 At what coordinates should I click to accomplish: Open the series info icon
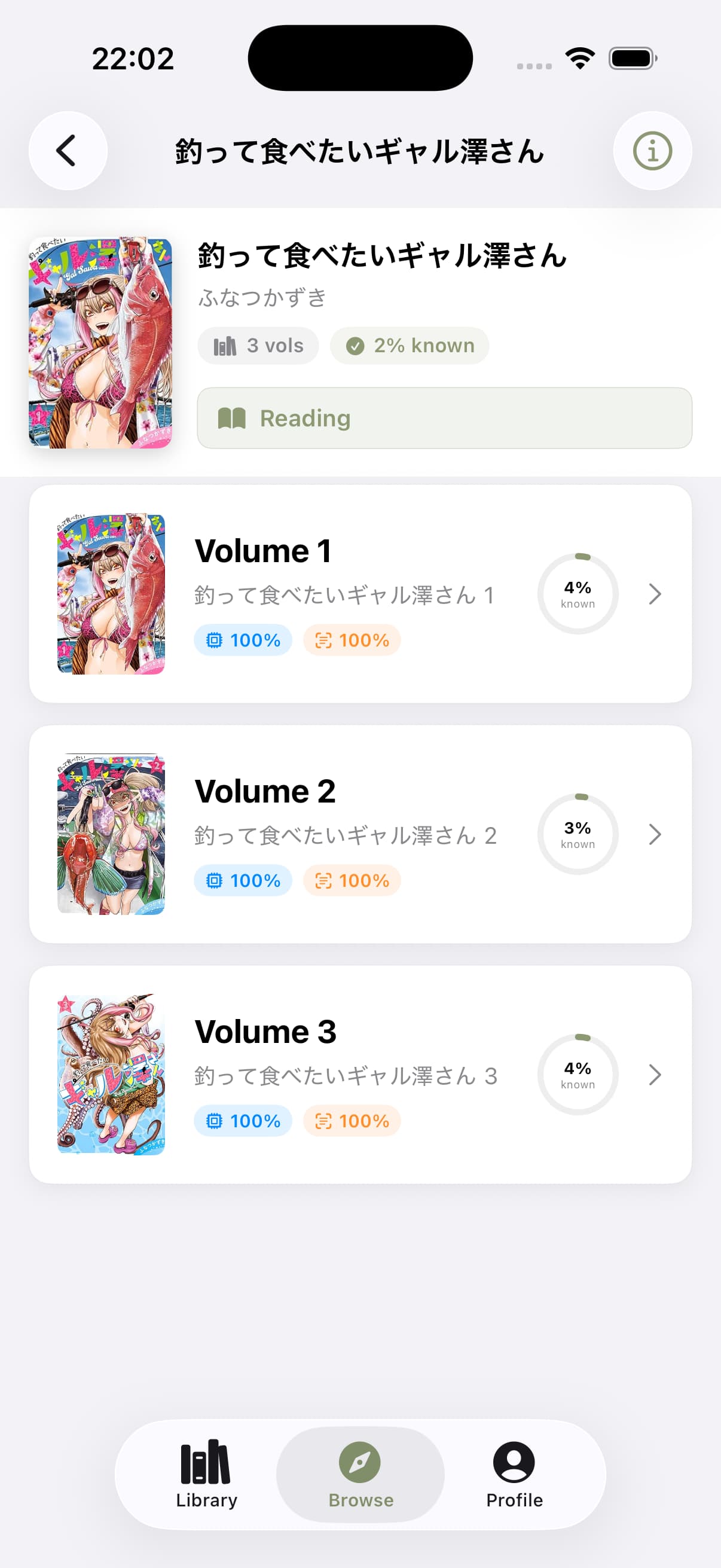coord(652,151)
